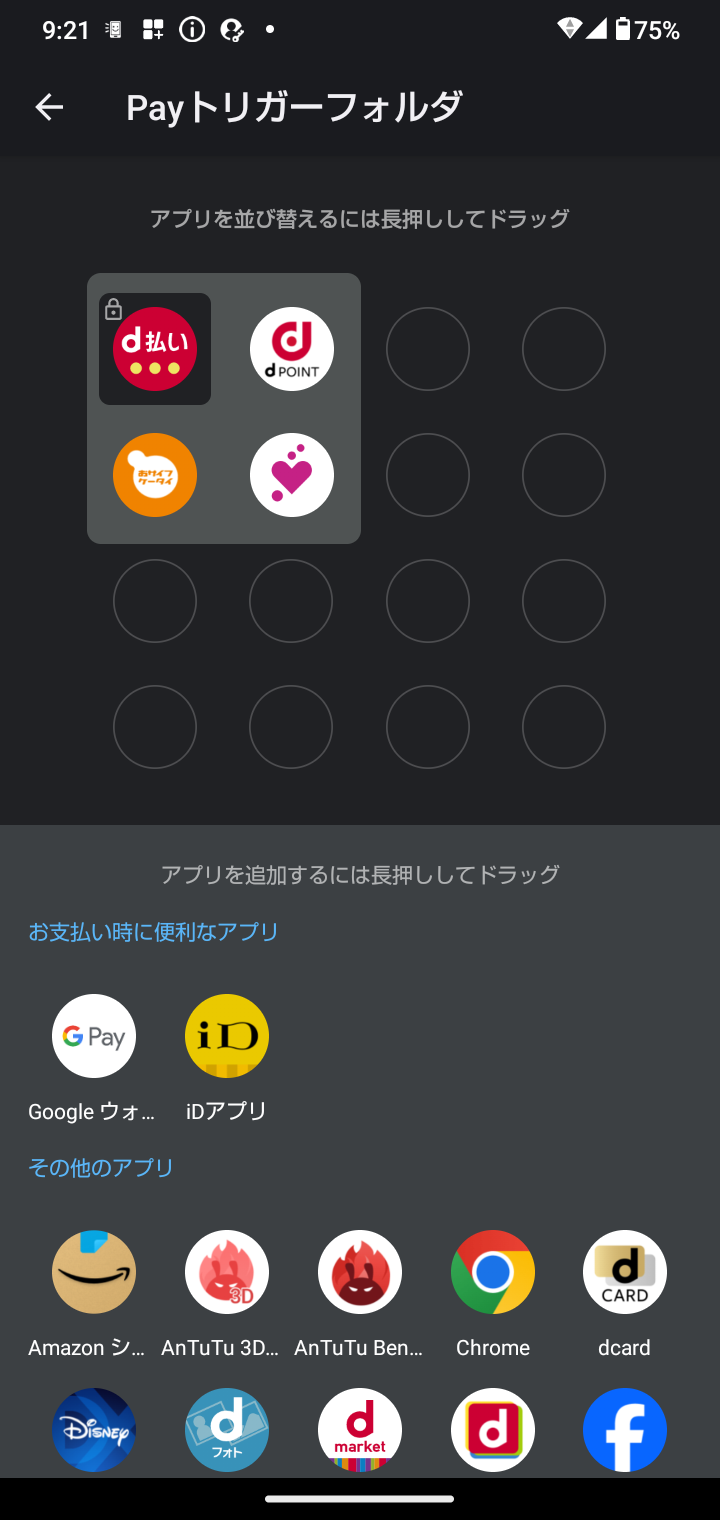This screenshot has height=1520, width=720.
Task: Tap the Facebook app icon
Action: (625, 1430)
